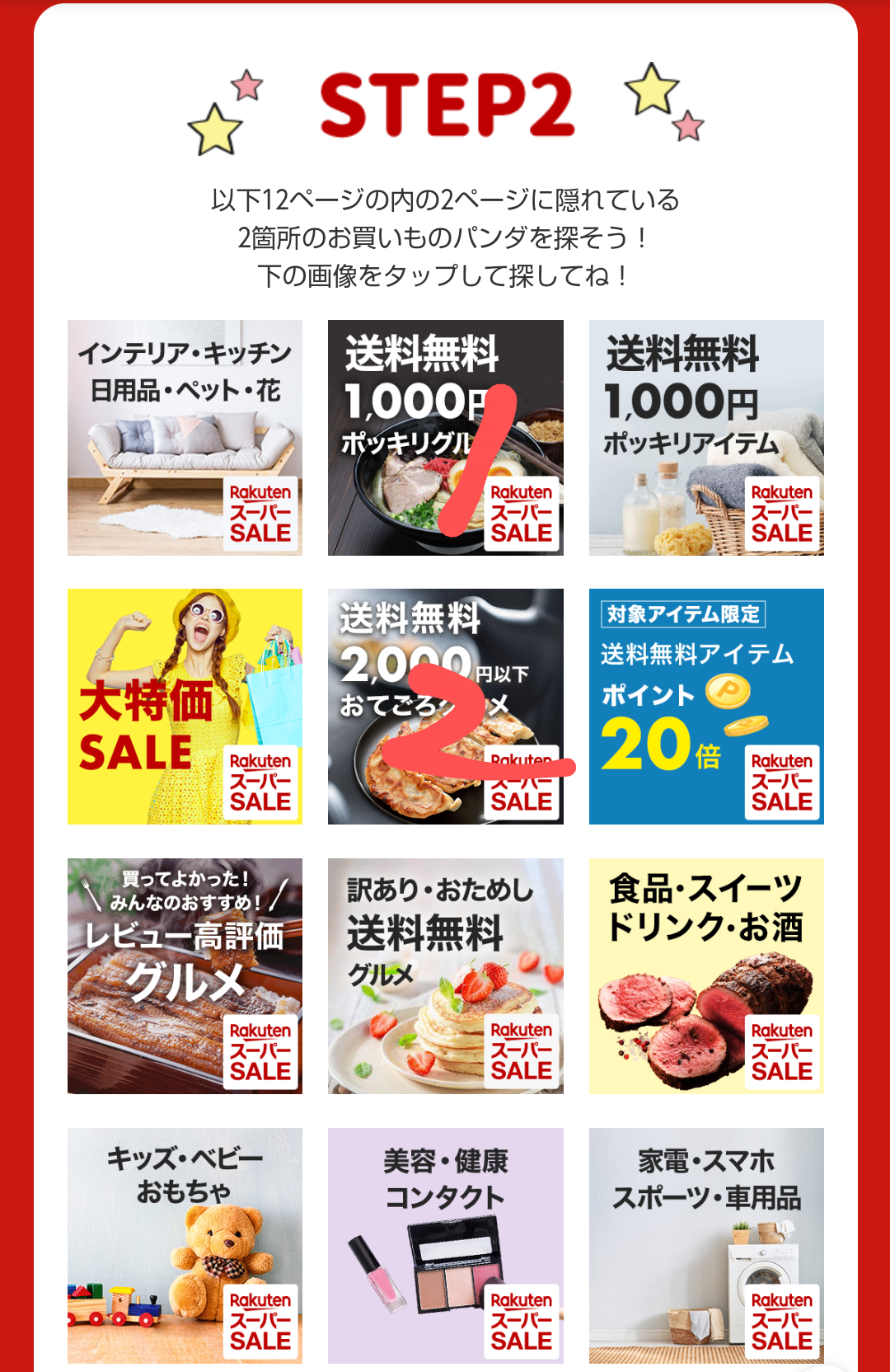
Task: Open 送料無料 1,000円ポッキリグルメ tile
Action: [445, 437]
